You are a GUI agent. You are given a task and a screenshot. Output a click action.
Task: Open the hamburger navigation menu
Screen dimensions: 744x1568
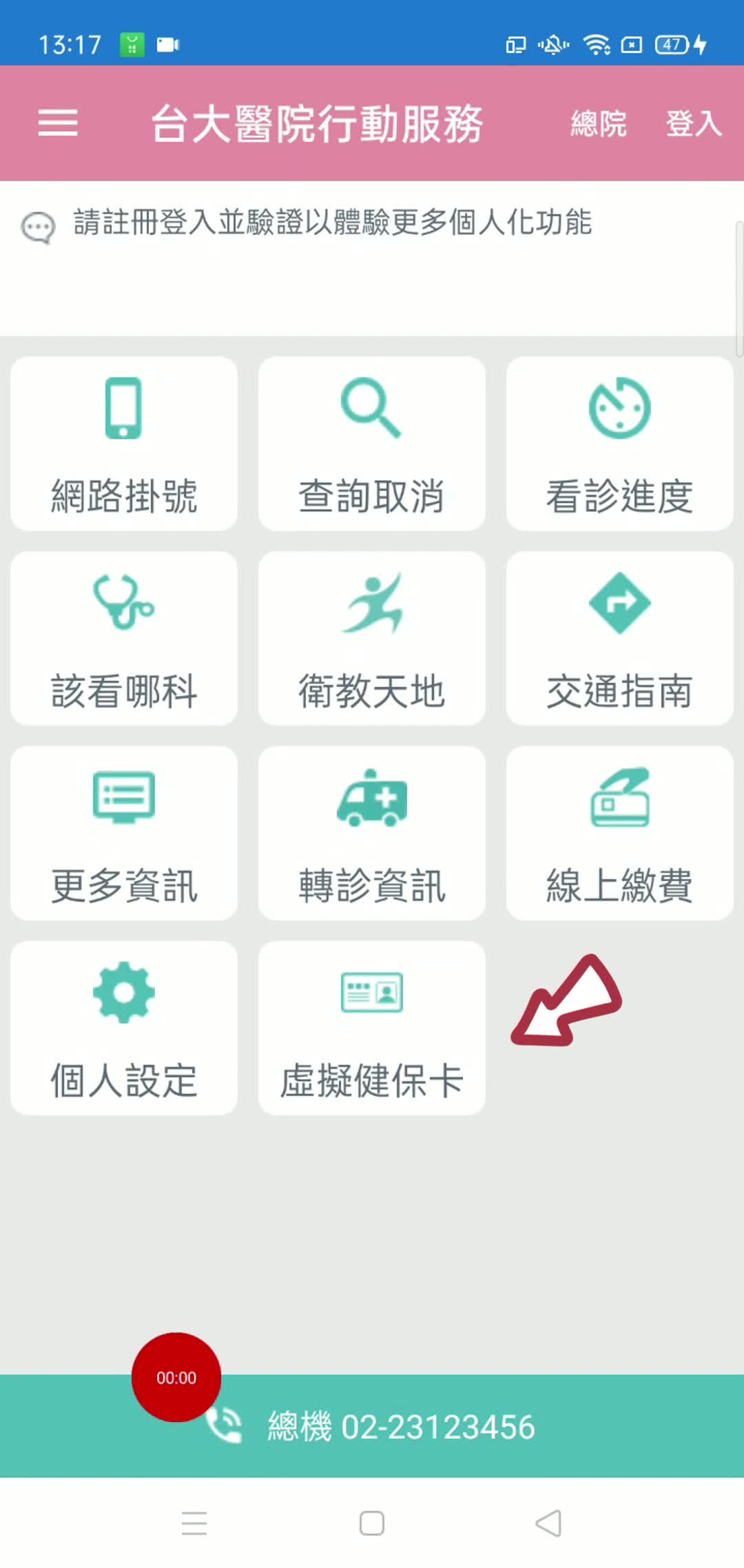coord(58,124)
